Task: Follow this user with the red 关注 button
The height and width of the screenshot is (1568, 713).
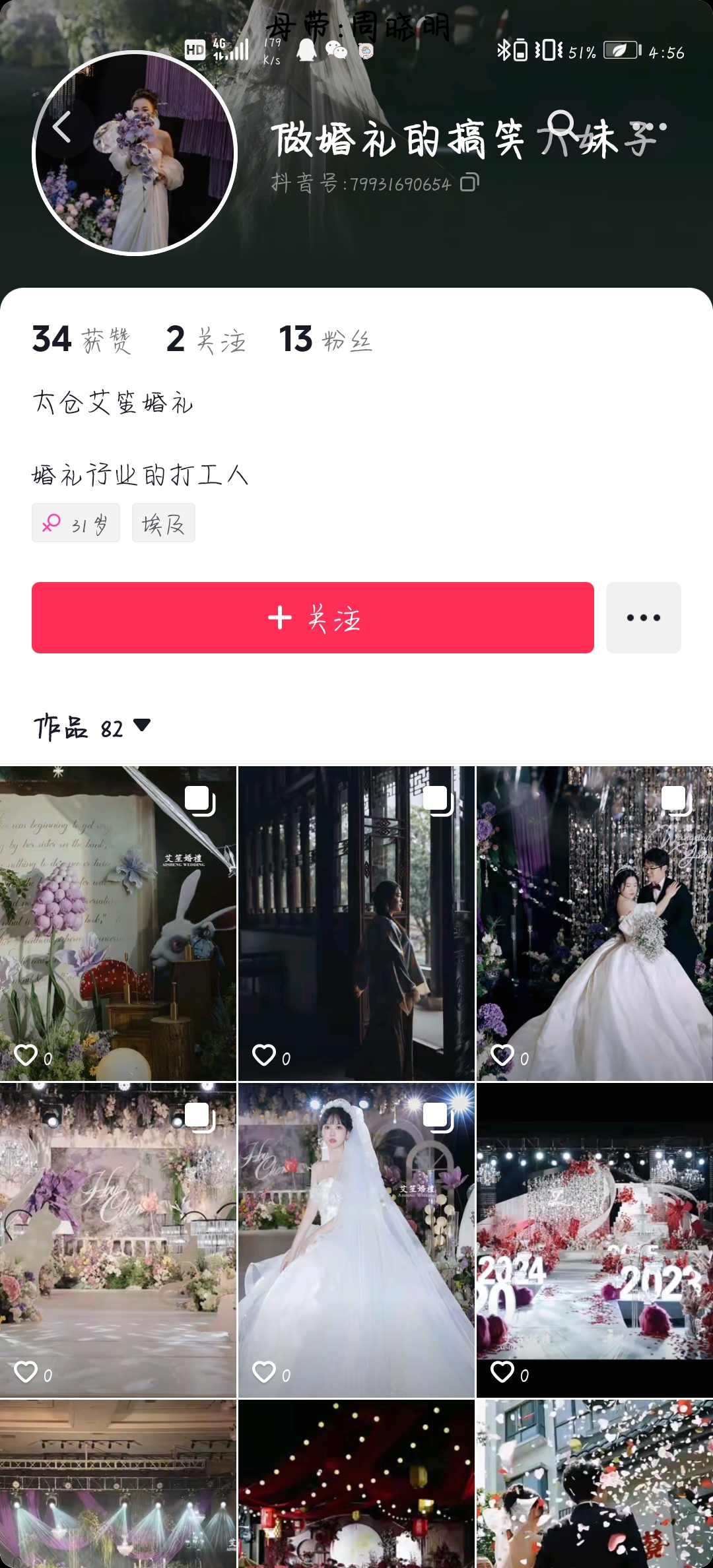Action: coord(313,618)
